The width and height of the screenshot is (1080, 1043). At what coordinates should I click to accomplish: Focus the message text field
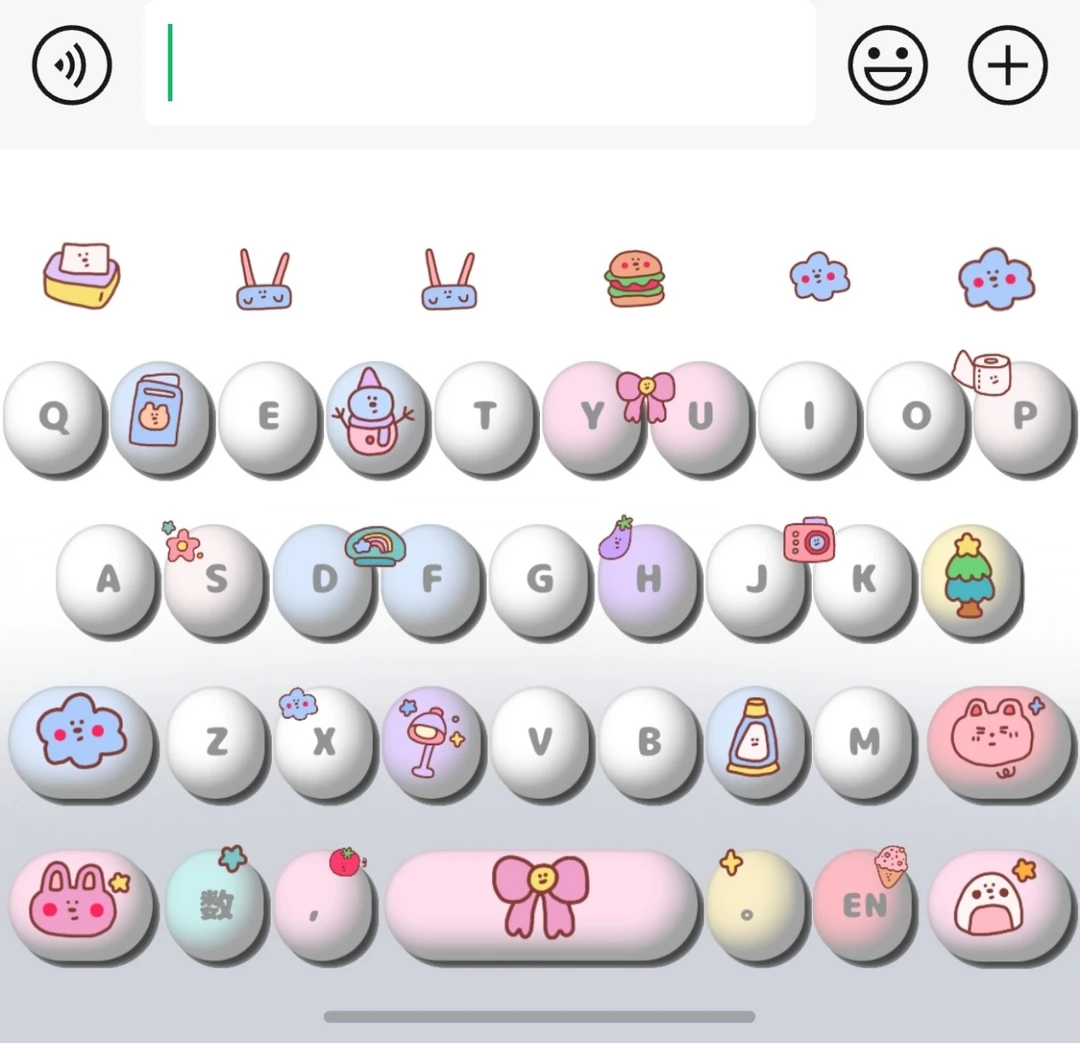[x=480, y=63]
